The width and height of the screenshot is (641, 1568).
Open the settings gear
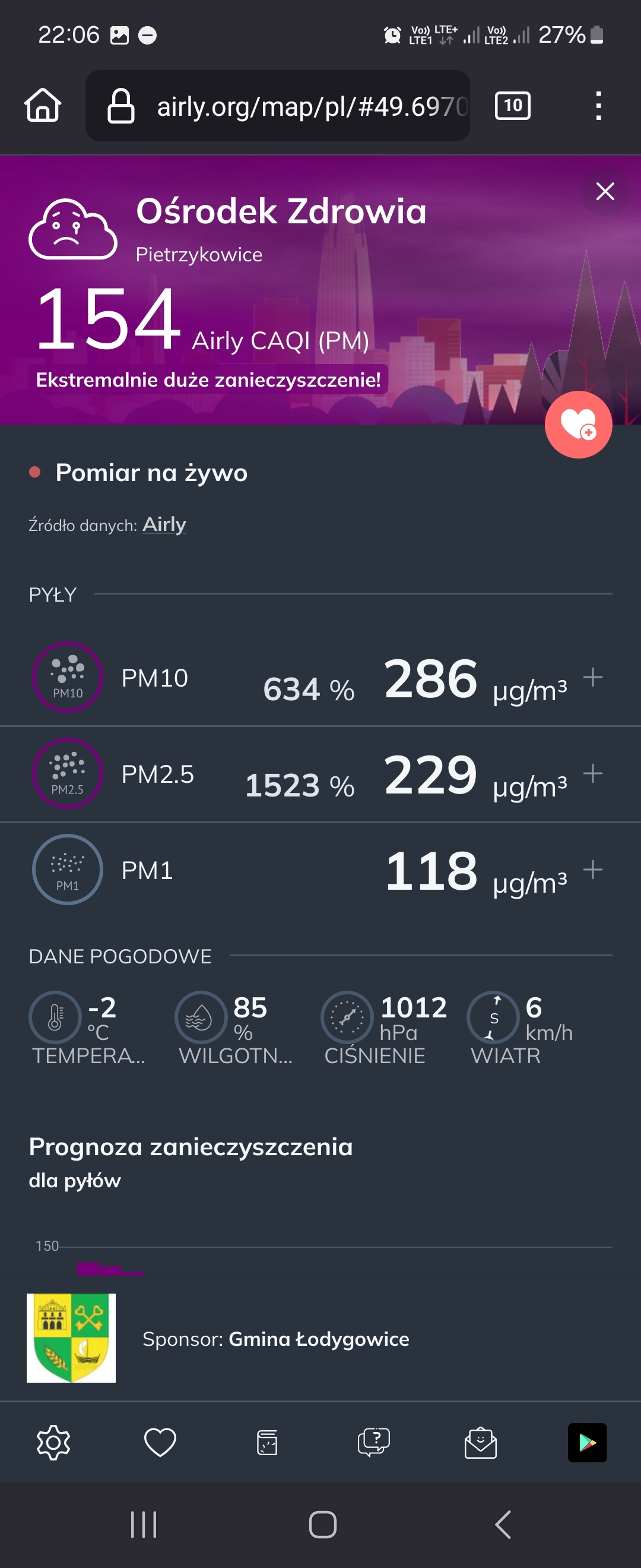pyautogui.click(x=53, y=1442)
